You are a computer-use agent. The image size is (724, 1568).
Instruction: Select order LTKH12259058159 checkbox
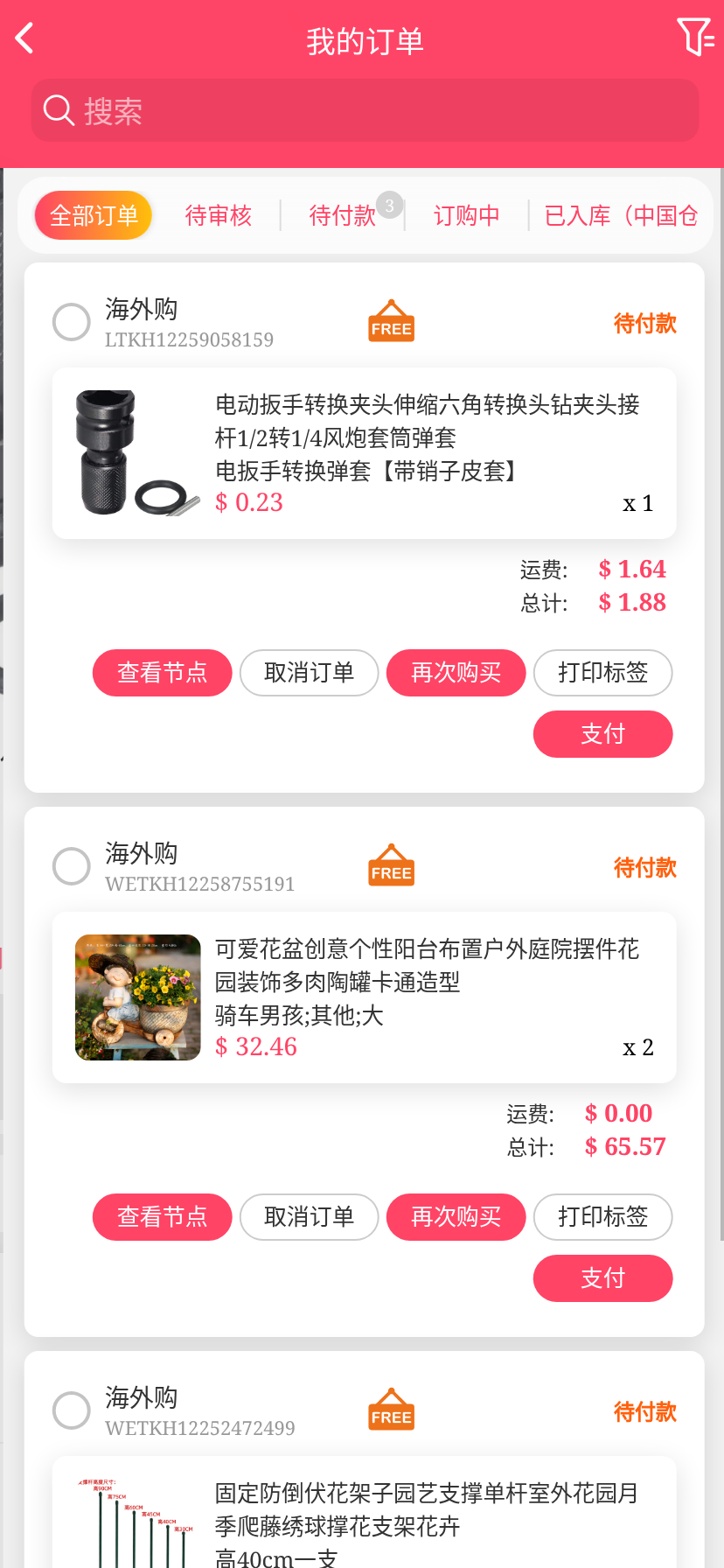click(72, 322)
